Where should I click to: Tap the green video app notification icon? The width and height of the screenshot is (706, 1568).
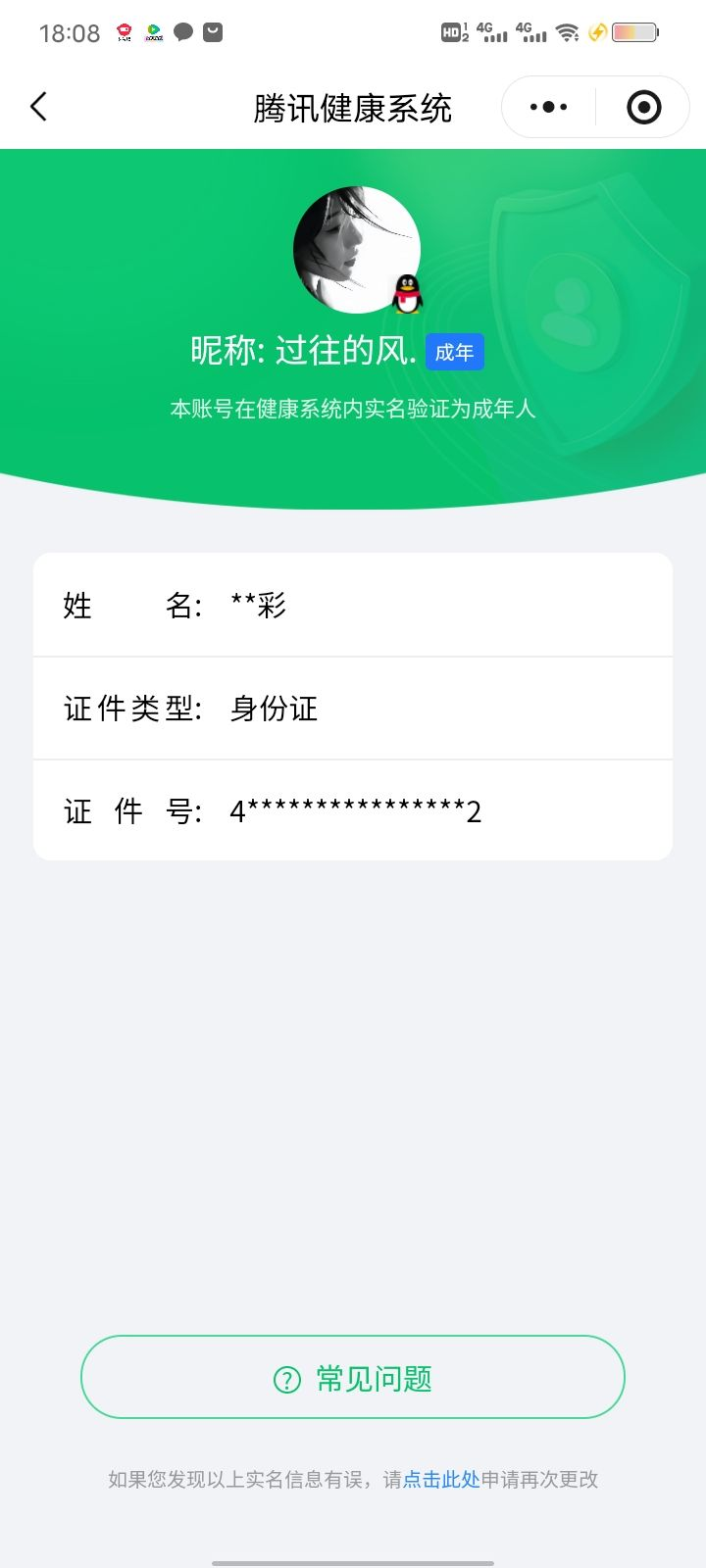tap(152, 31)
